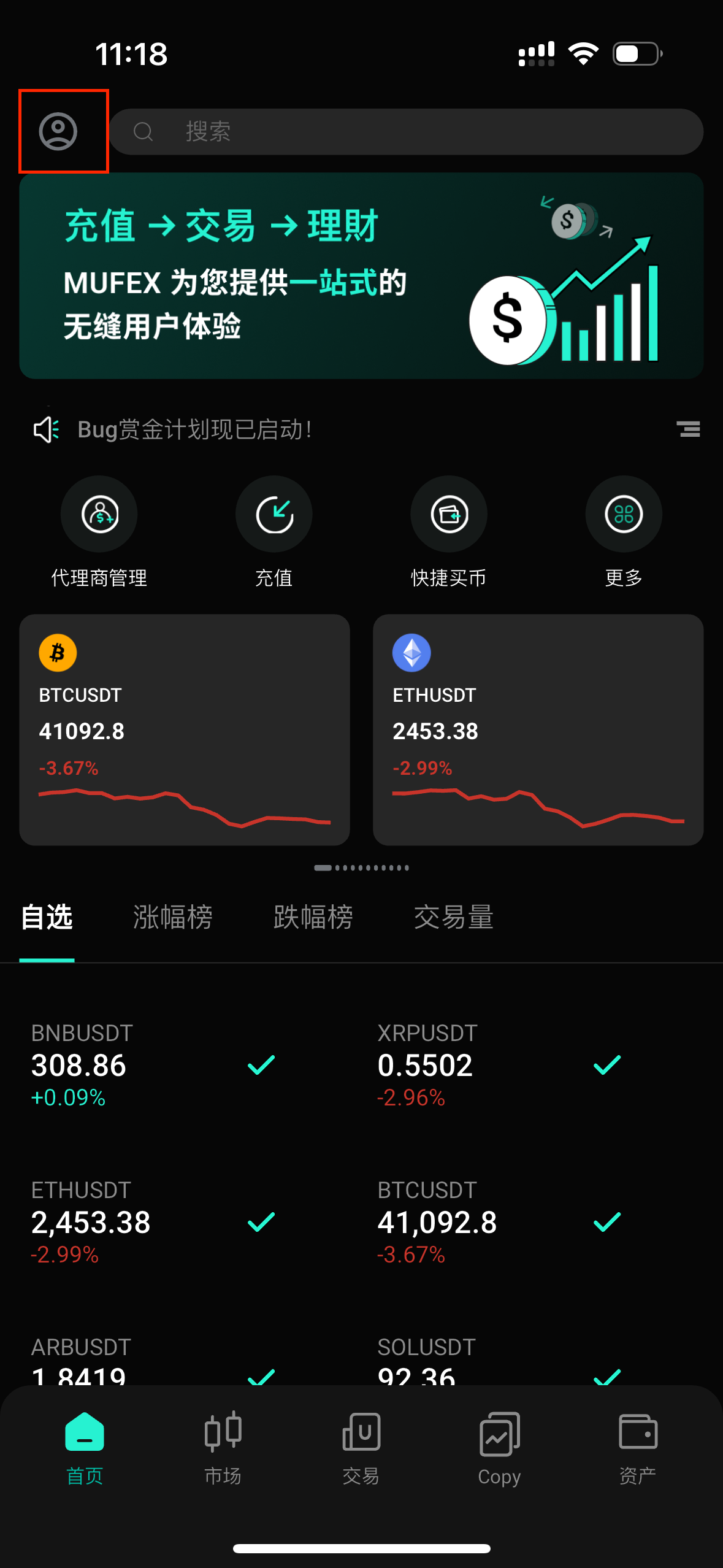Viewport: 723px width, 1568px height.
Task: Switch to 跌幅榜 tab
Action: point(313,917)
